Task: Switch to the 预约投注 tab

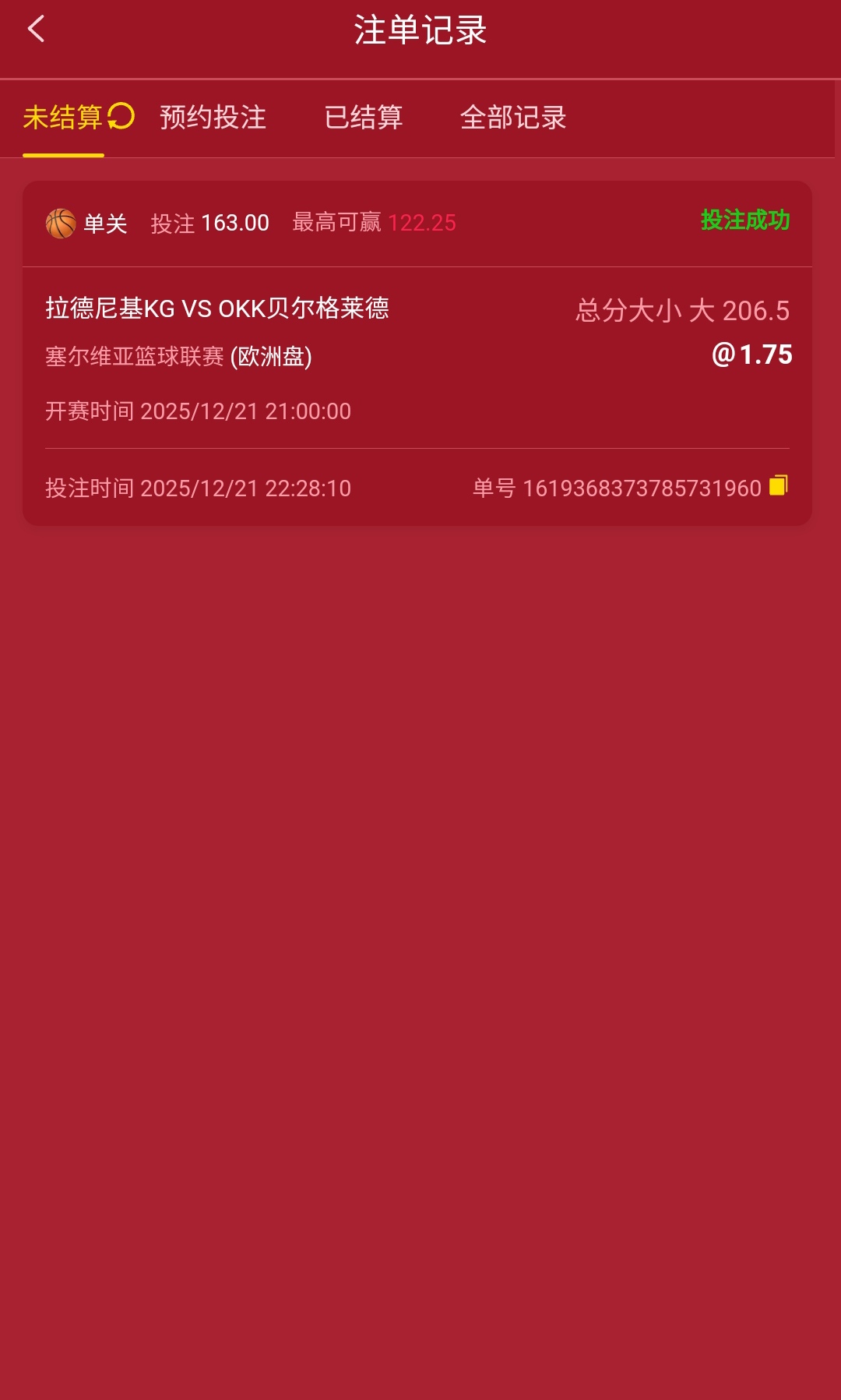Action: coord(213,117)
